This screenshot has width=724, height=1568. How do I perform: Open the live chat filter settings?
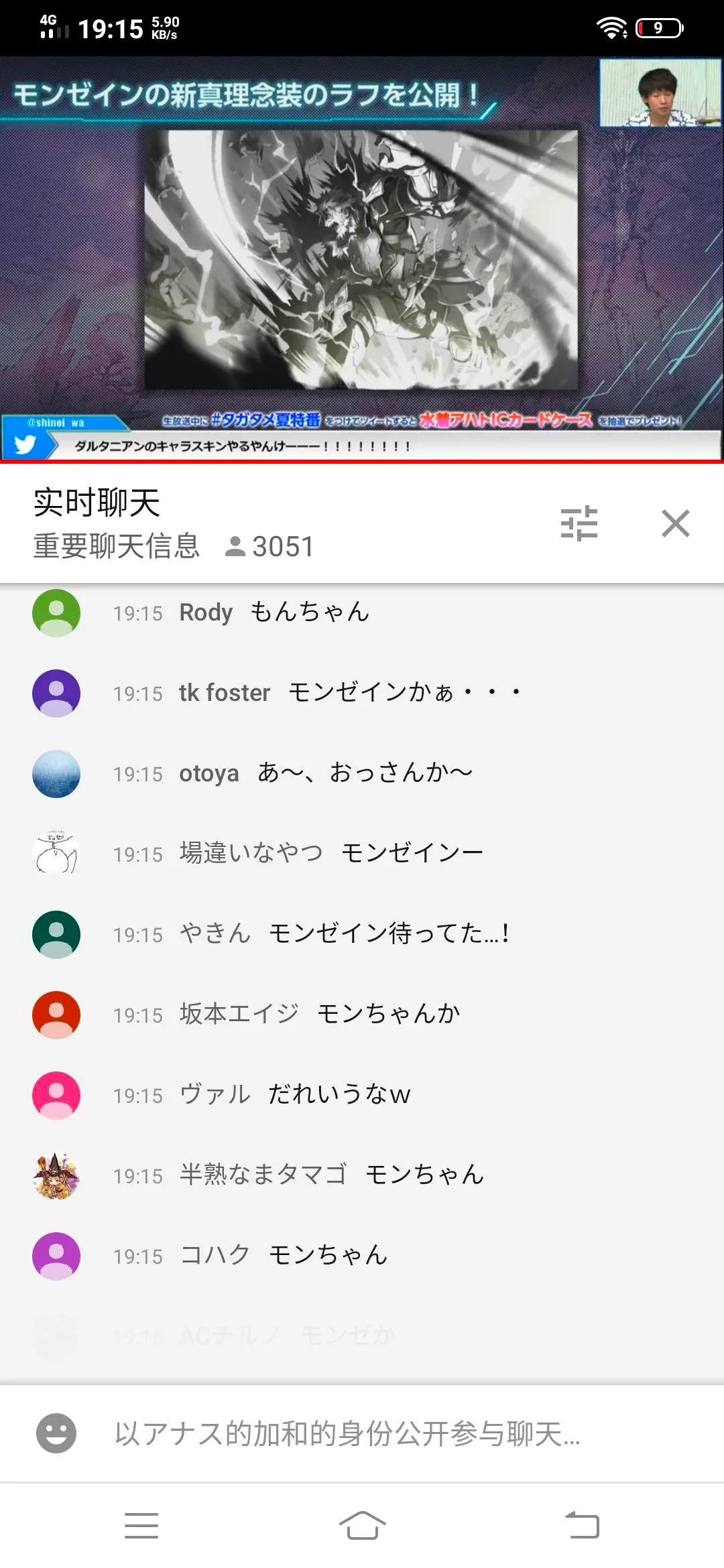click(579, 523)
